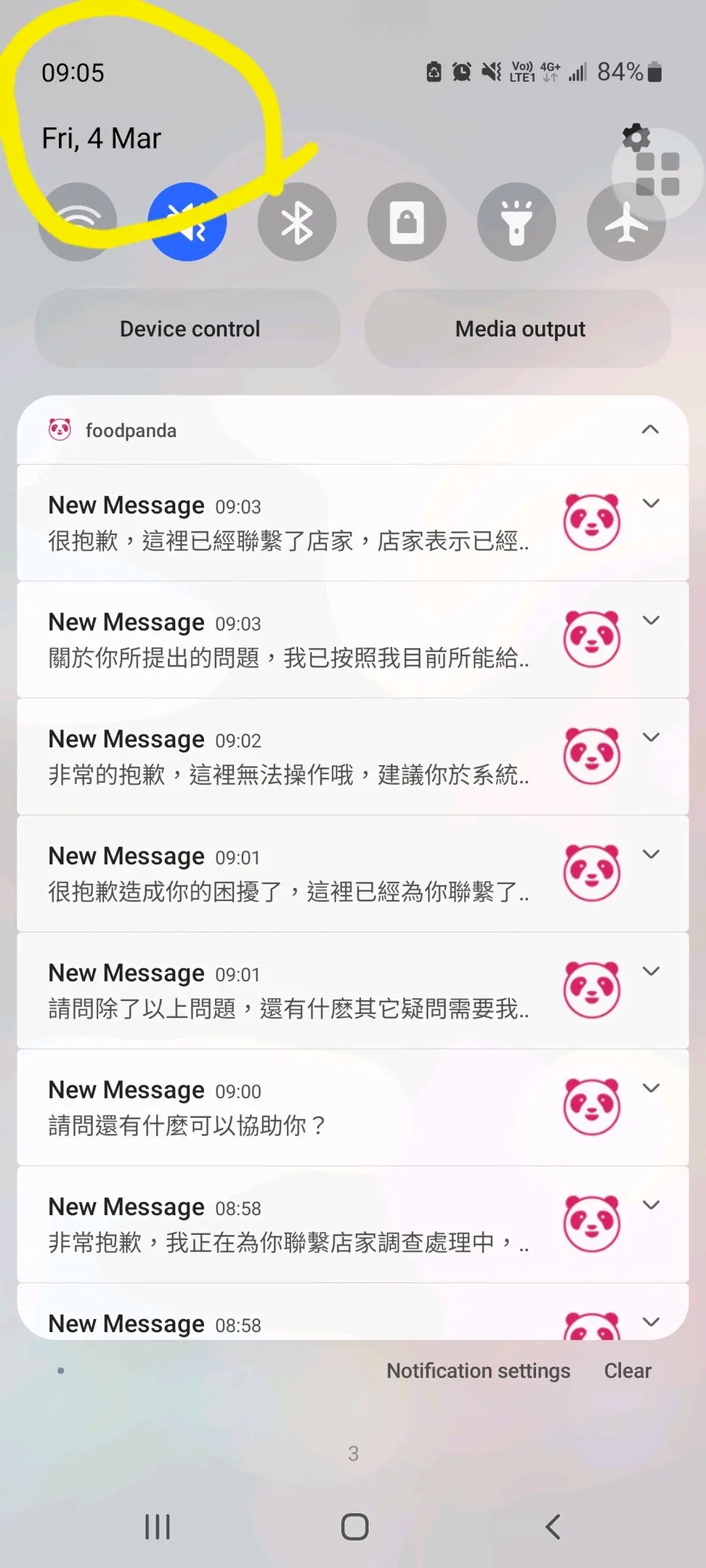706x1568 pixels.
Task: Open the 09:00 foodpanda message
Action: pos(288,1108)
